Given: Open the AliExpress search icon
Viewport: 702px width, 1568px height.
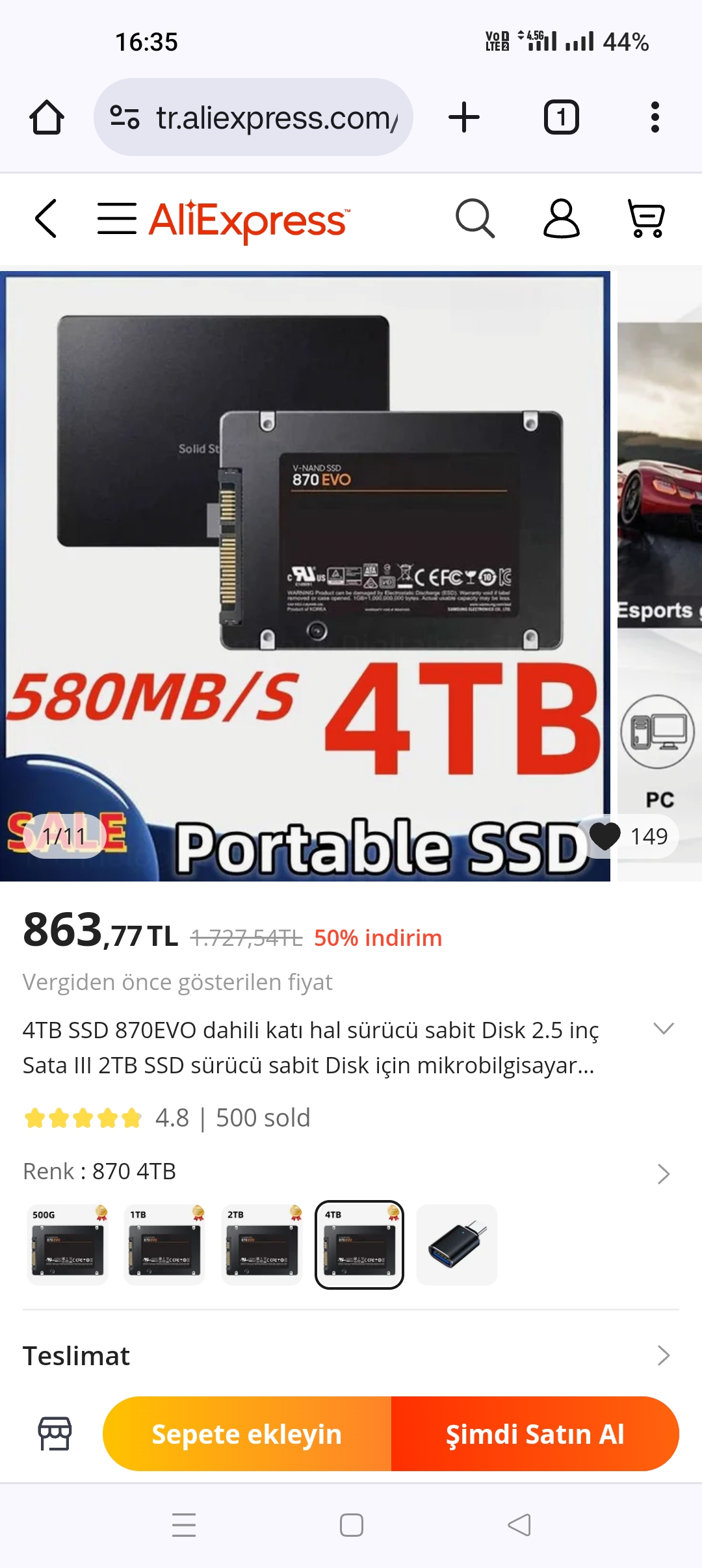Looking at the screenshot, I should click(475, 218).
